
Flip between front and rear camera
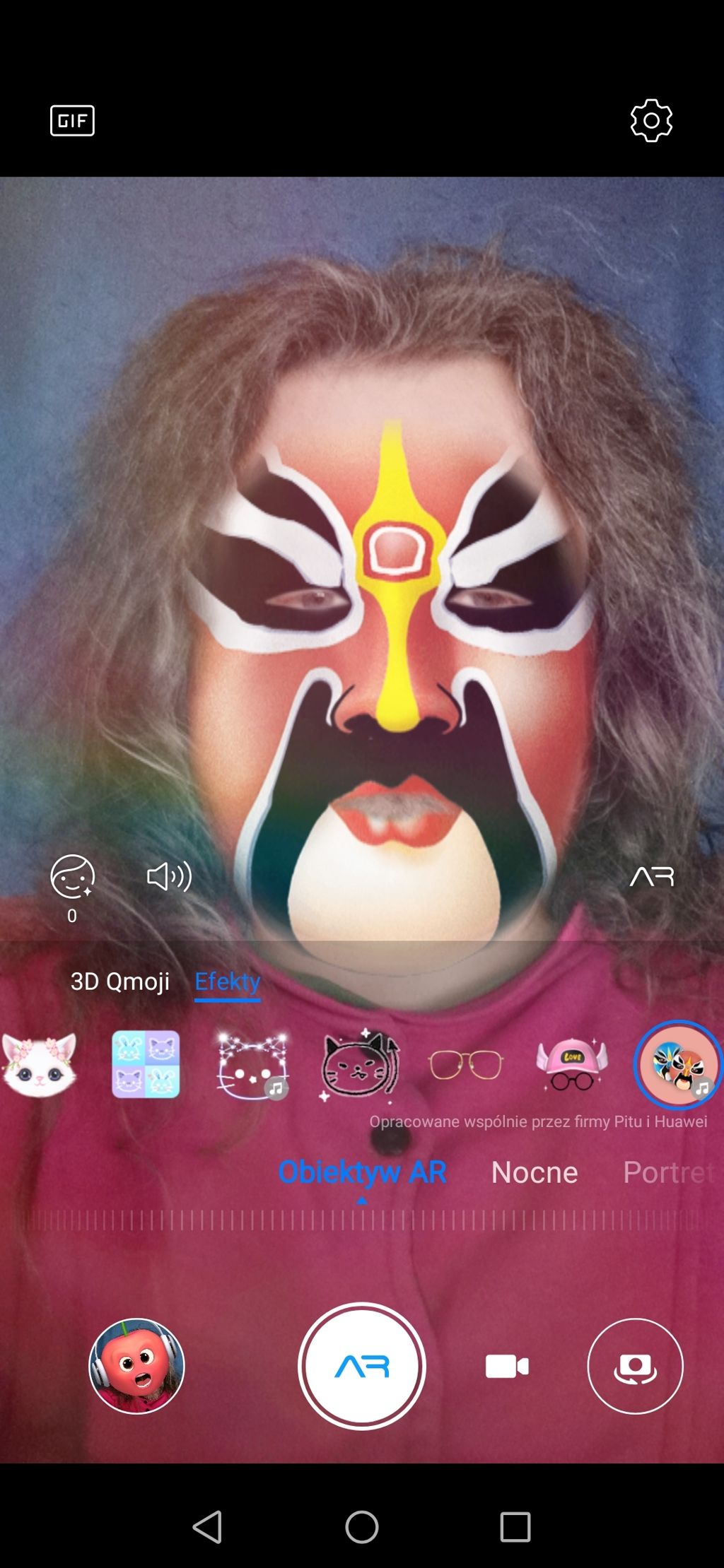pyautogui.click(x=635, y=1366)
